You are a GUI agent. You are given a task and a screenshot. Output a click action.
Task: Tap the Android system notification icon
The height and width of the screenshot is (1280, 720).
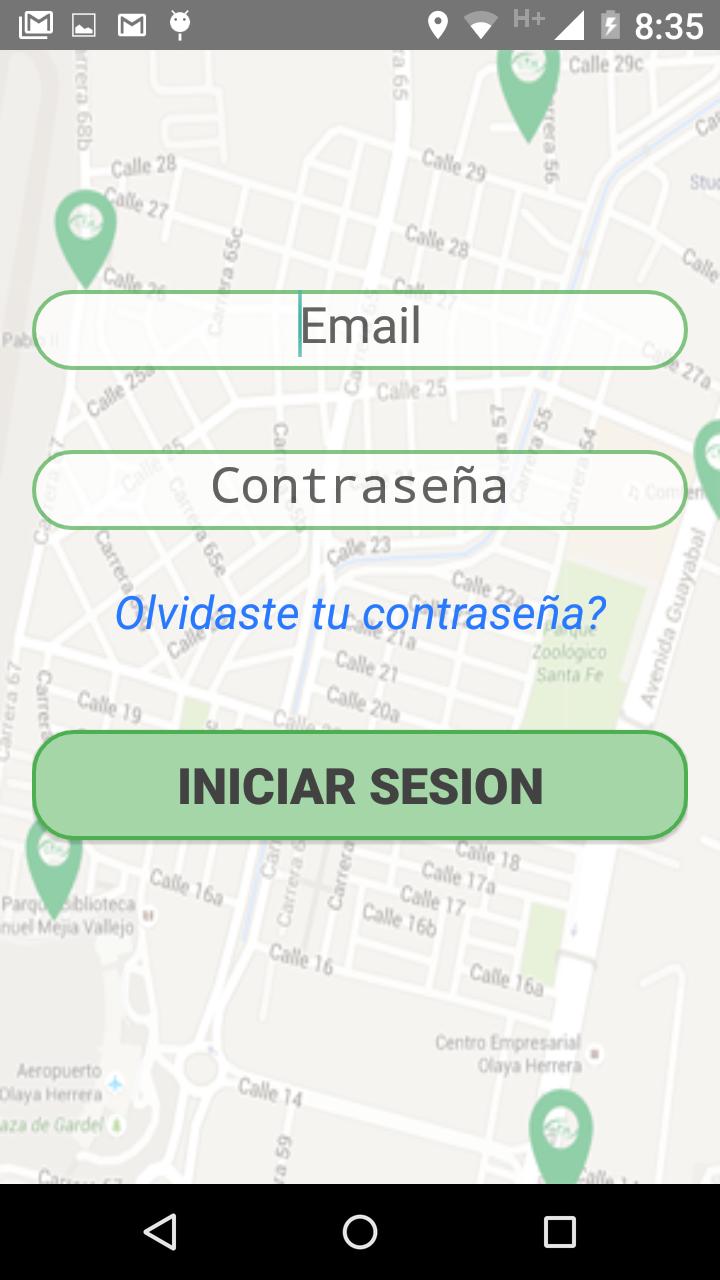point(178,24)
